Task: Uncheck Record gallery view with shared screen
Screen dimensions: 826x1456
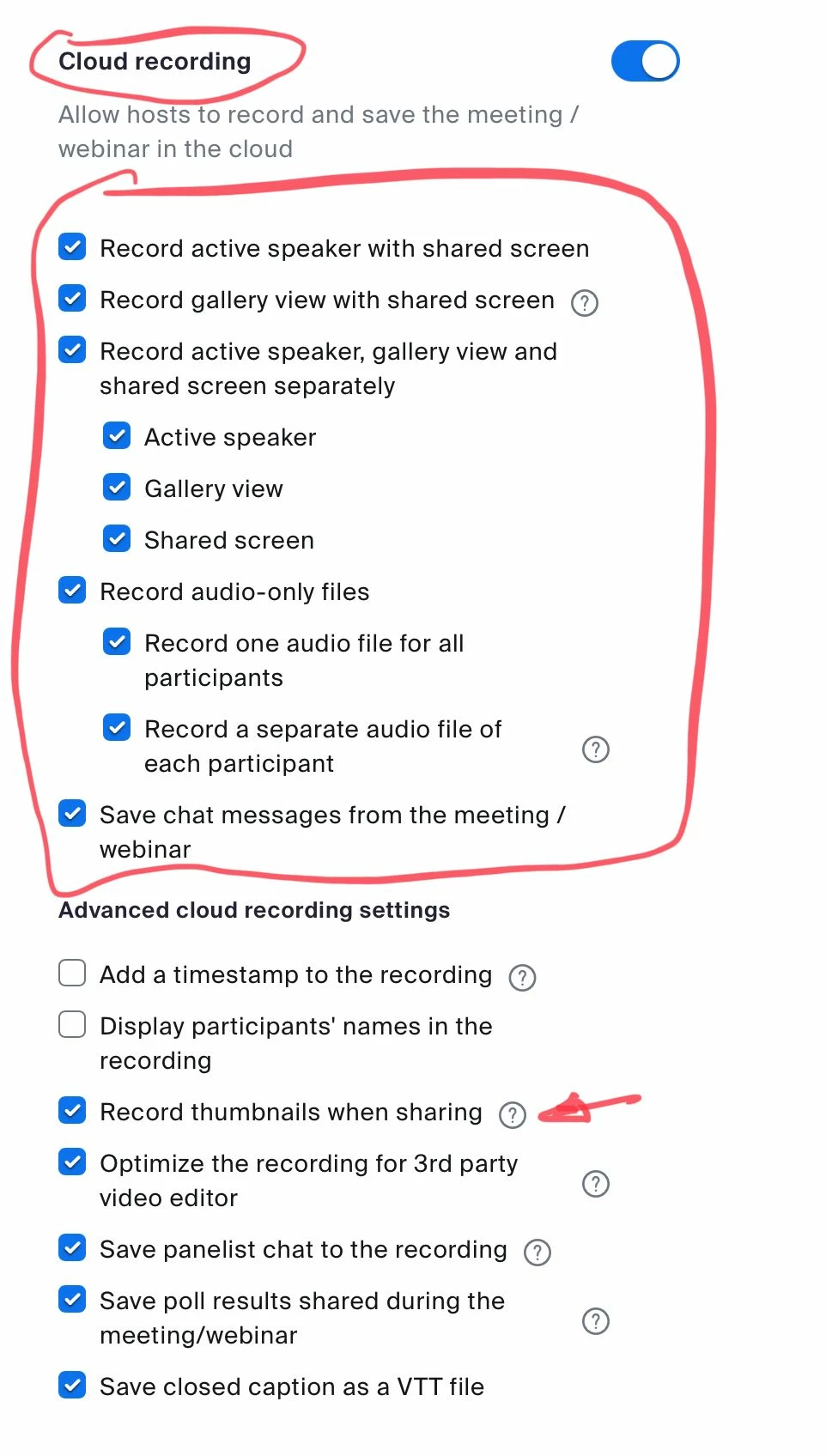Action: pyautogui.click(x=72, y=299)
